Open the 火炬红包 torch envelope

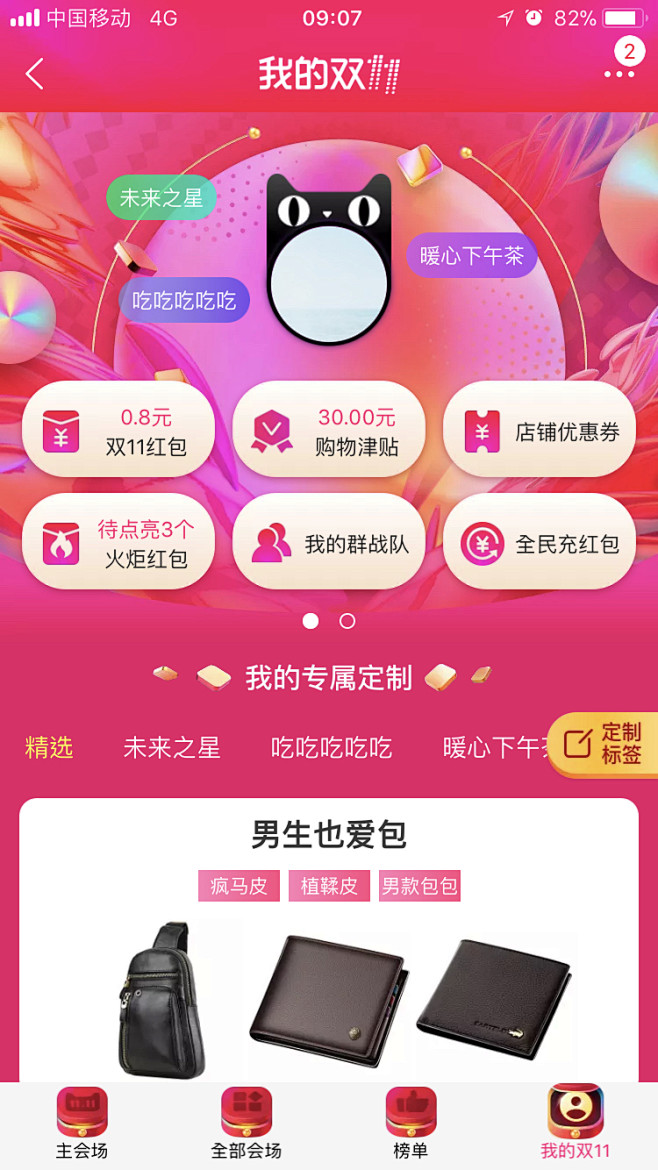118,543
